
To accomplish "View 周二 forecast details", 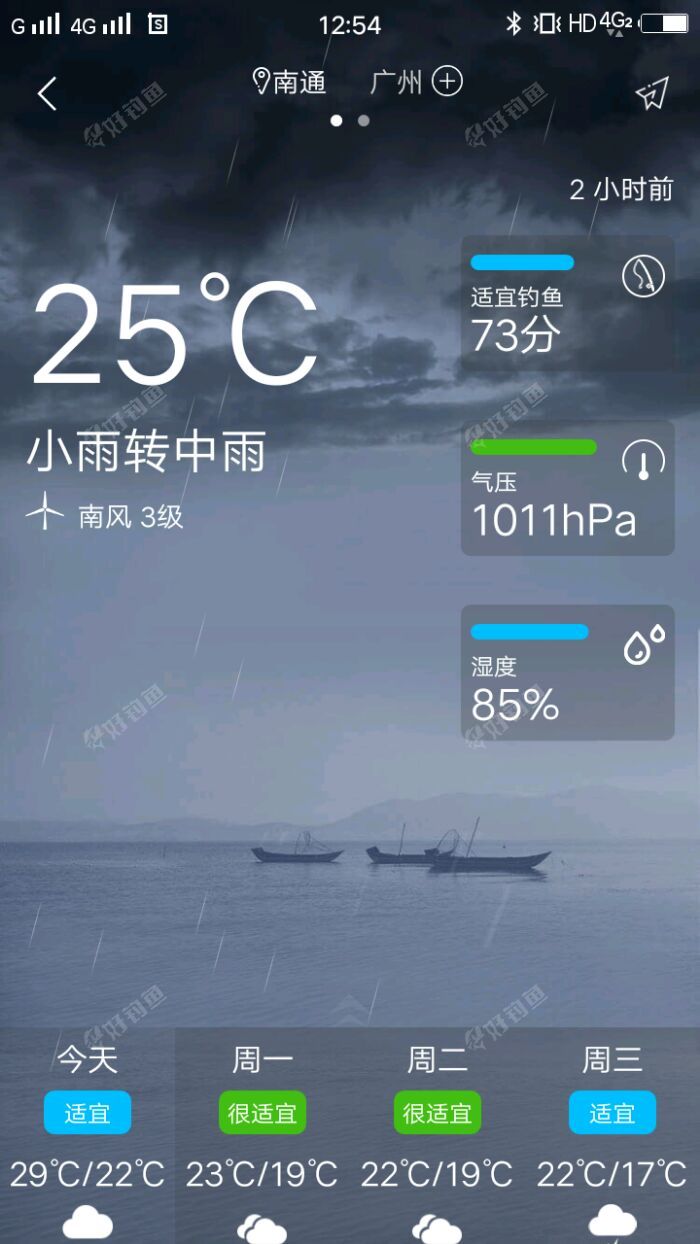I will [437, 1135].
